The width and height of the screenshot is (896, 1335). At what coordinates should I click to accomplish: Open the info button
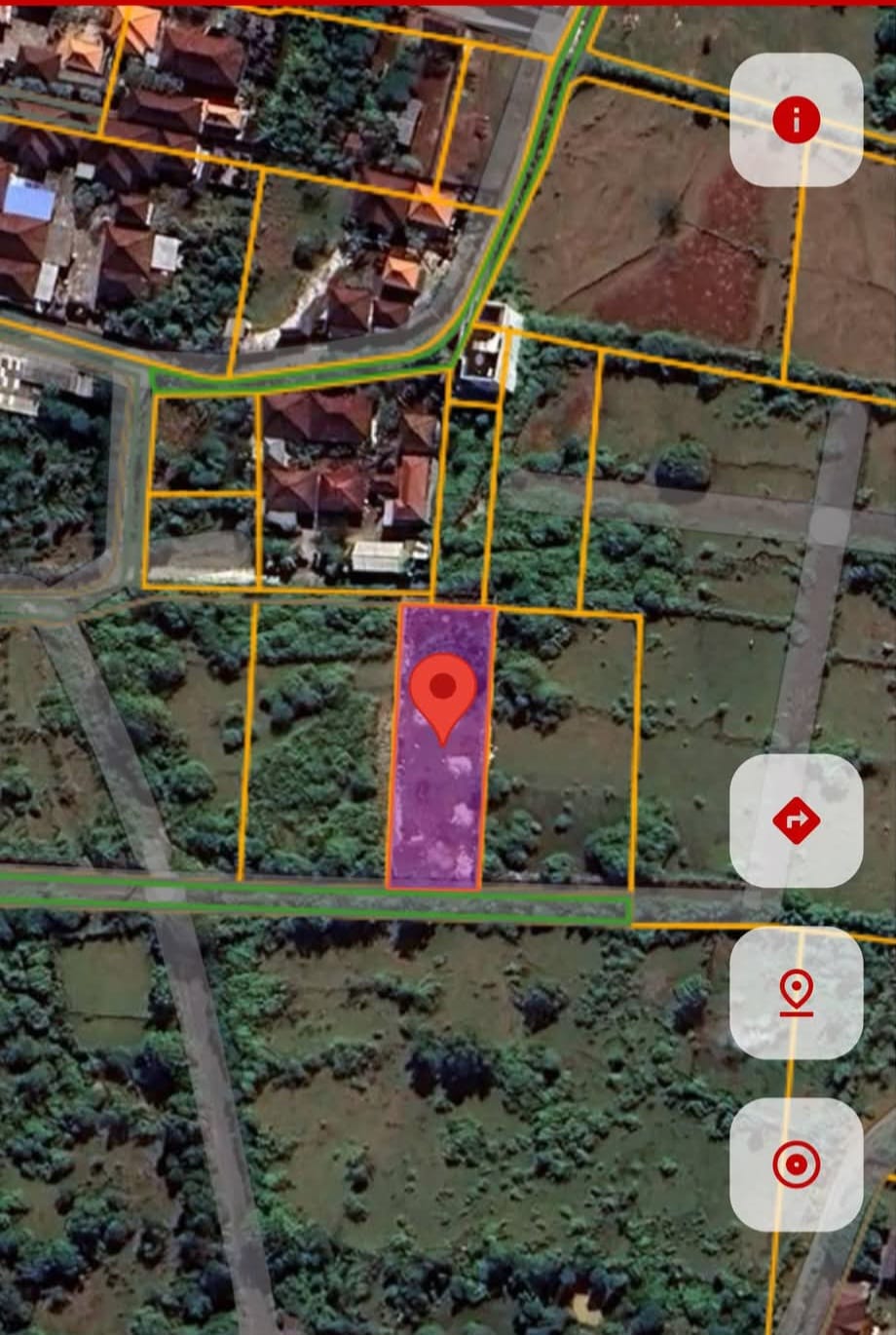click(x=796, y=121)
